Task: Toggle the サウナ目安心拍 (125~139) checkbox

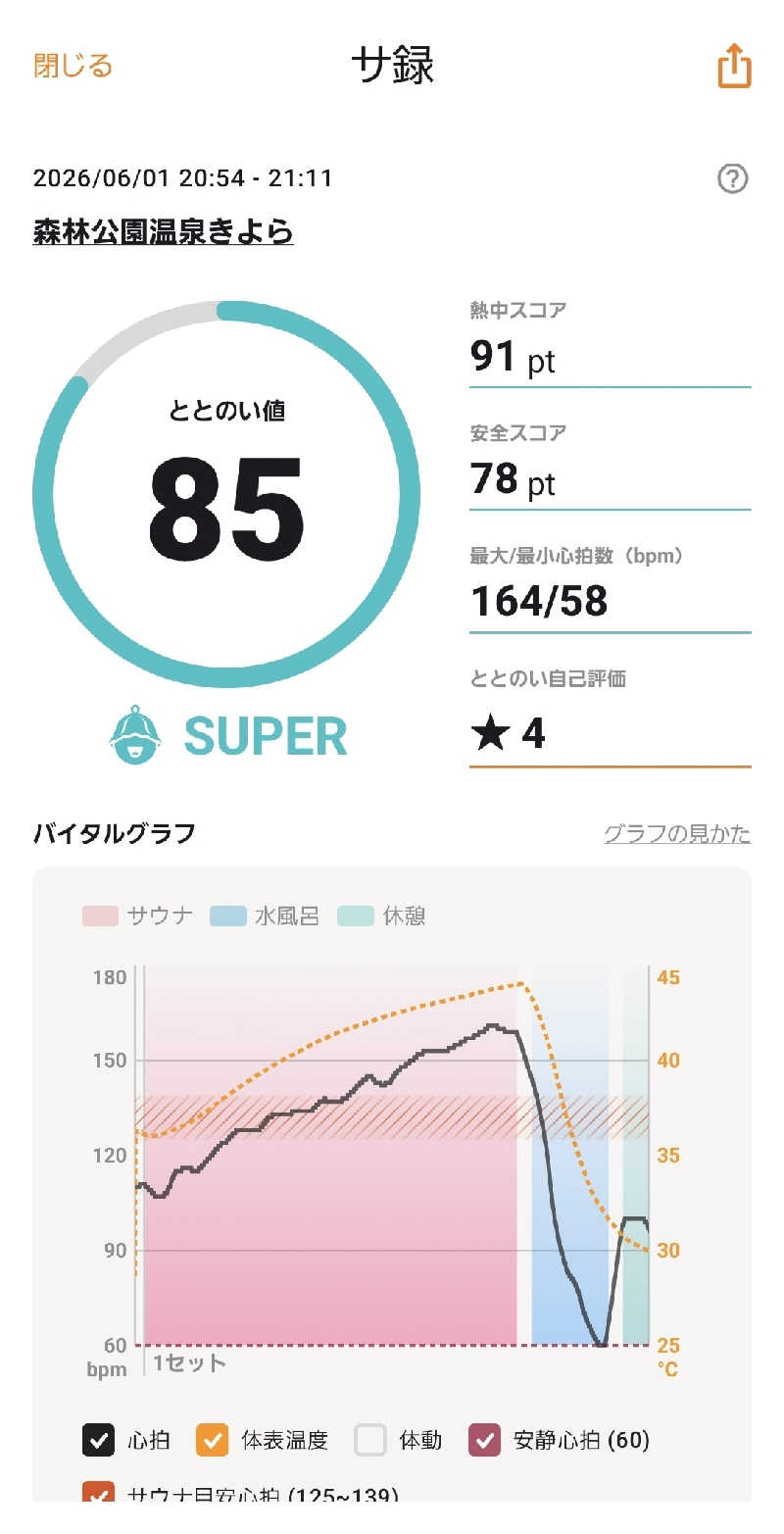Action: 98,1494
